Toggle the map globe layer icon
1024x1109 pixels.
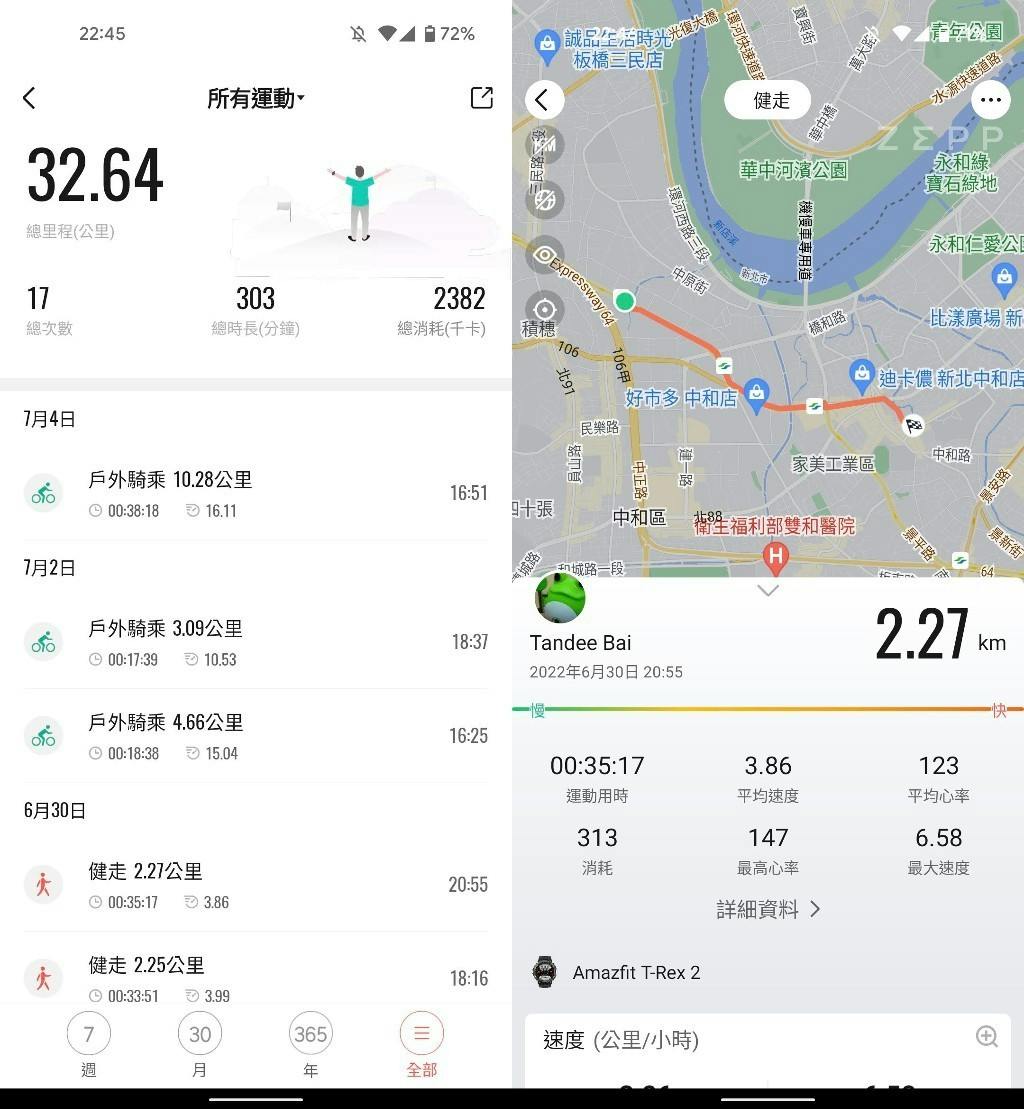545,200
